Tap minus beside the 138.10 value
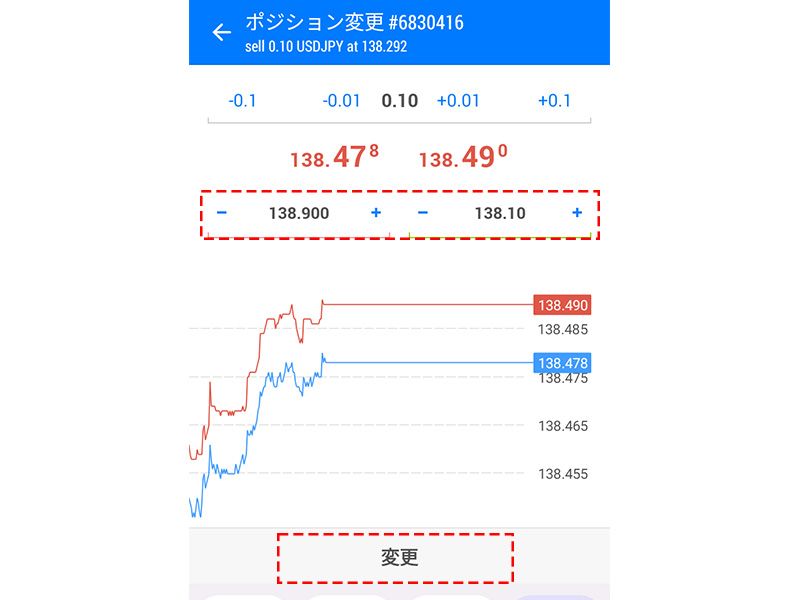The height and width of the screenshot is (600, 800). click(423, 213)
